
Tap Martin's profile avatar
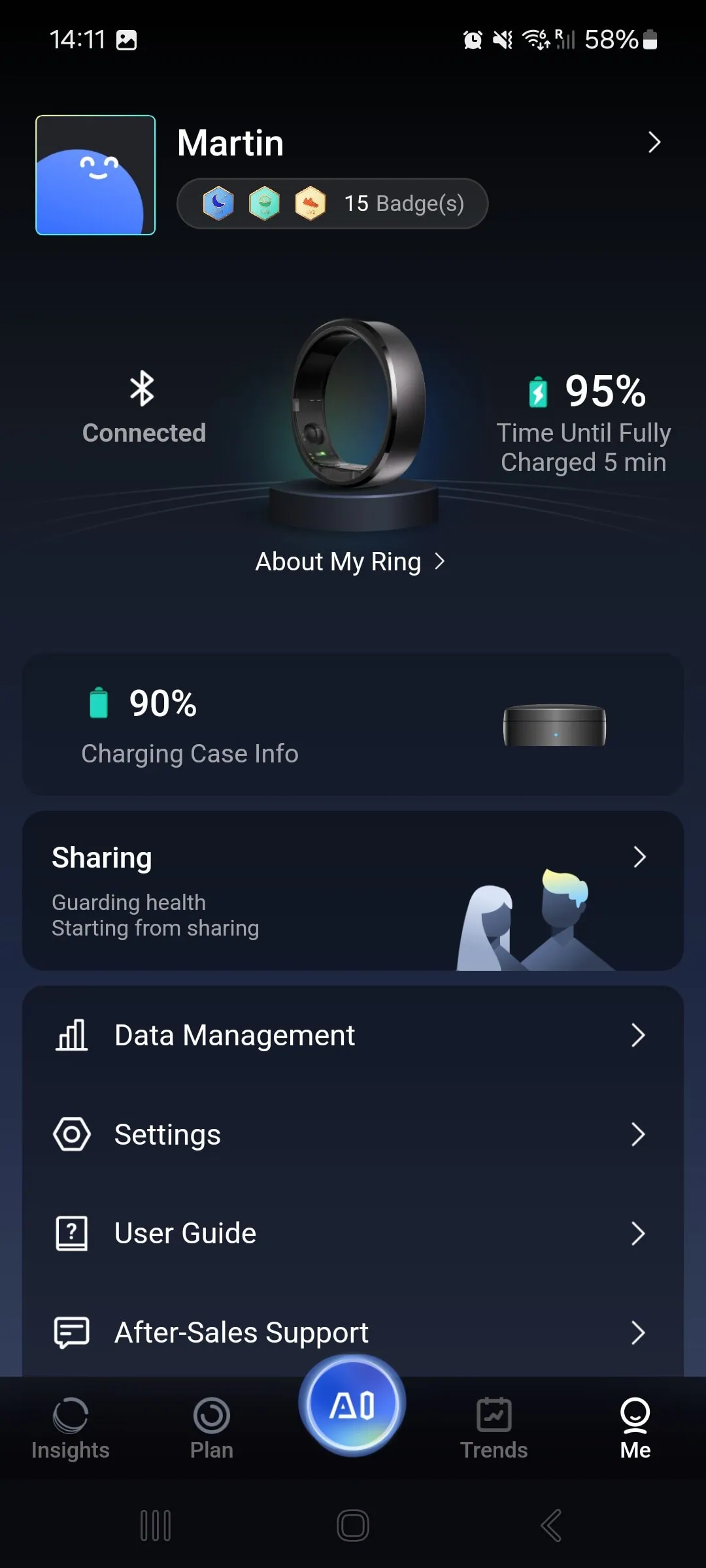(95, 175)
